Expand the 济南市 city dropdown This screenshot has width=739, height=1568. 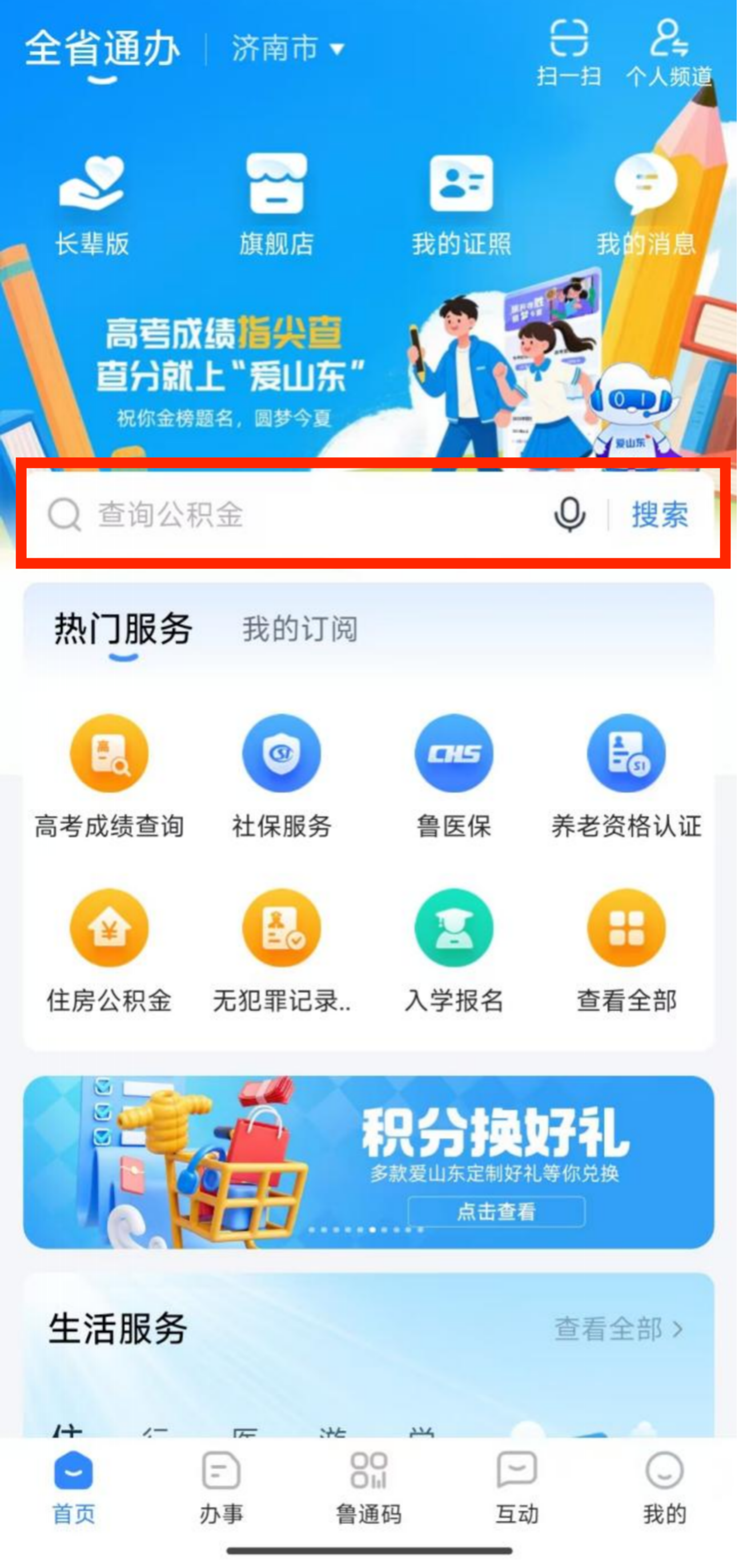(x=288, y=48)
